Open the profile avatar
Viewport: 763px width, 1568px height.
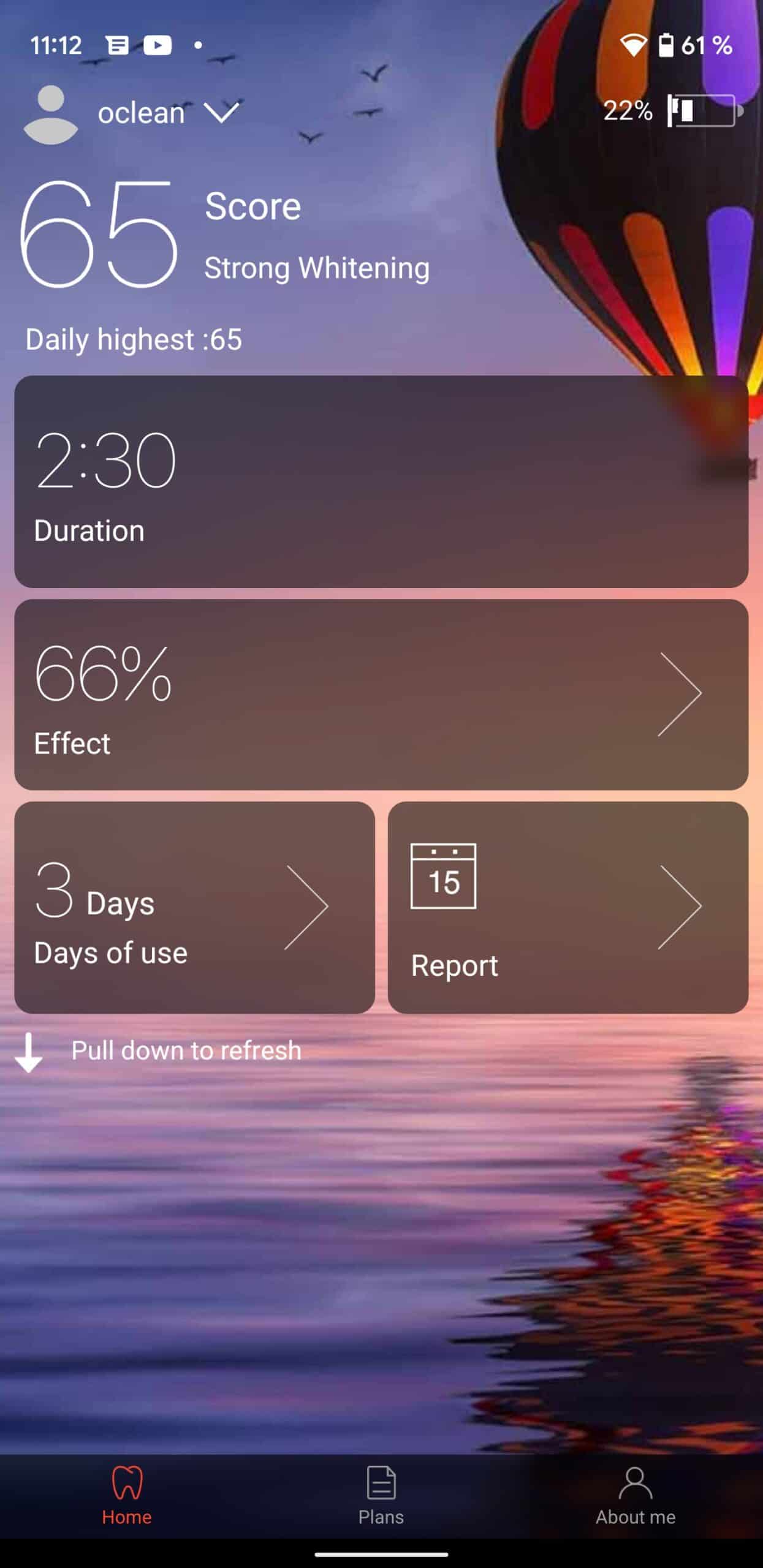(x=51, y=115)
